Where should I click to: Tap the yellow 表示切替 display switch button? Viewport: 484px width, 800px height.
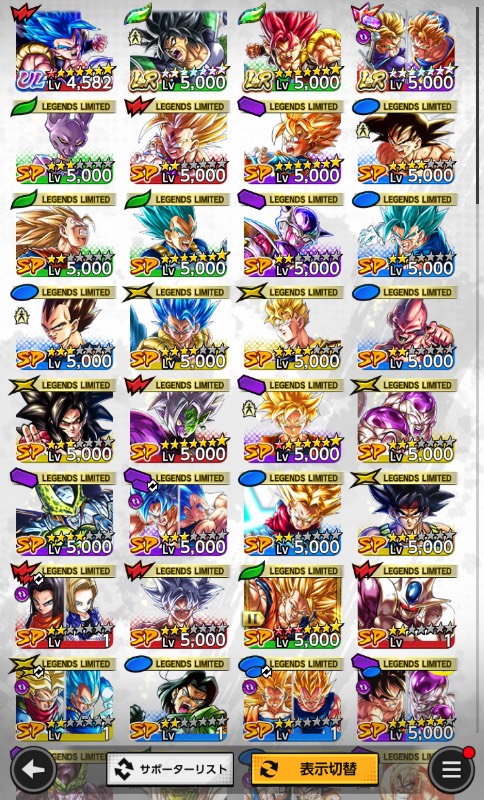coord(315,769)
